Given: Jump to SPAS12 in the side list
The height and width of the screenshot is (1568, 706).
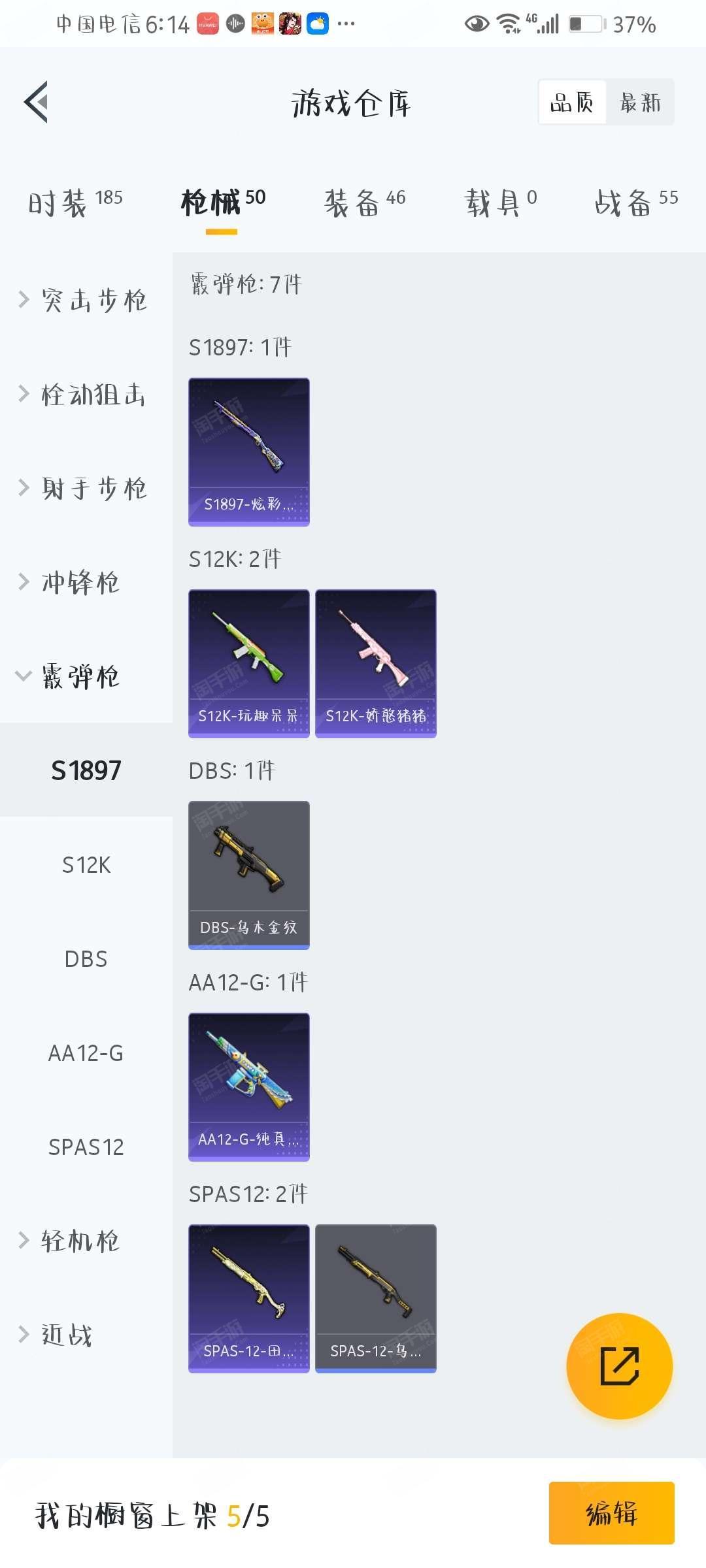Looking at the screenshot, I should pos(86,1147).
